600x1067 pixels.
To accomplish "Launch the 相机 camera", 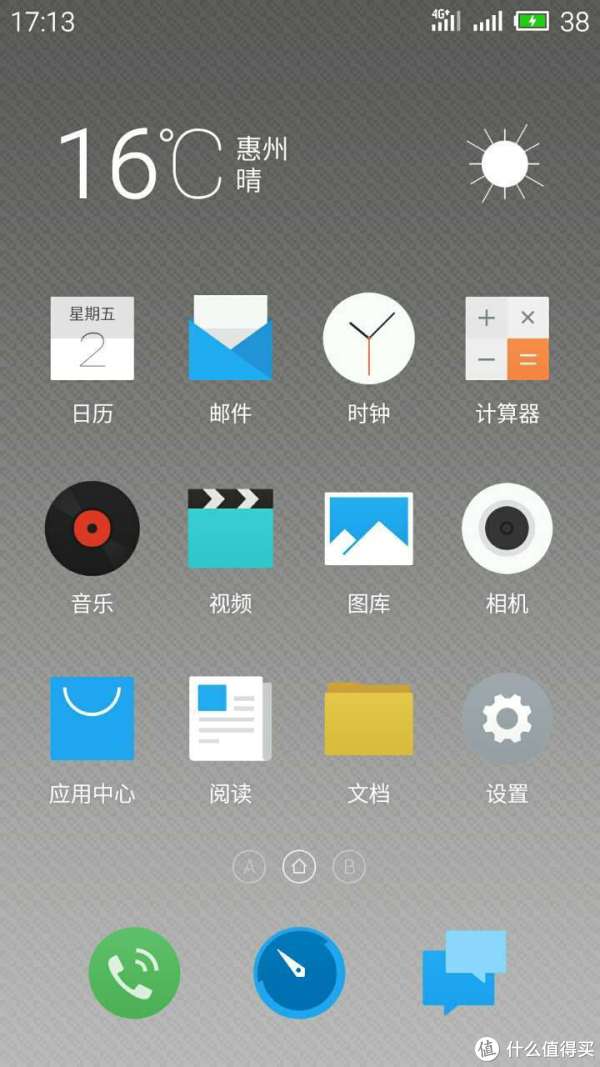I will (x=507, y=528).
